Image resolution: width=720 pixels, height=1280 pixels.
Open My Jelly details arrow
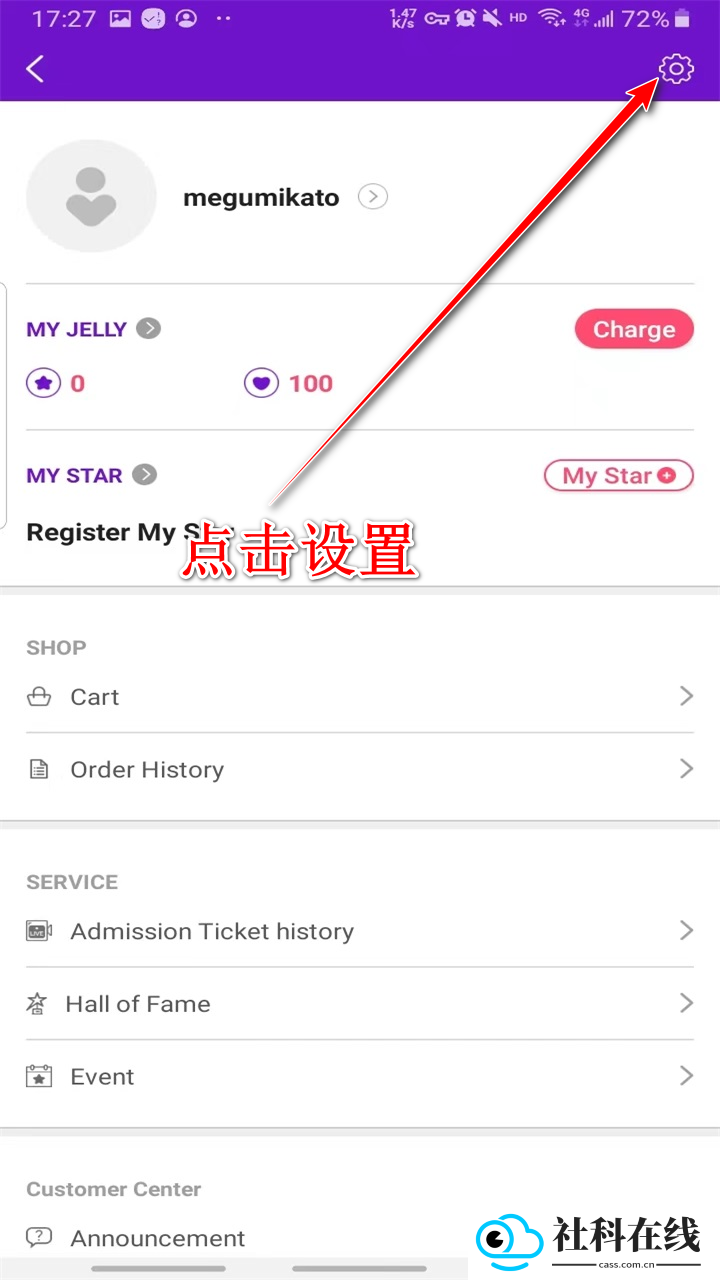tap(148, 328)
